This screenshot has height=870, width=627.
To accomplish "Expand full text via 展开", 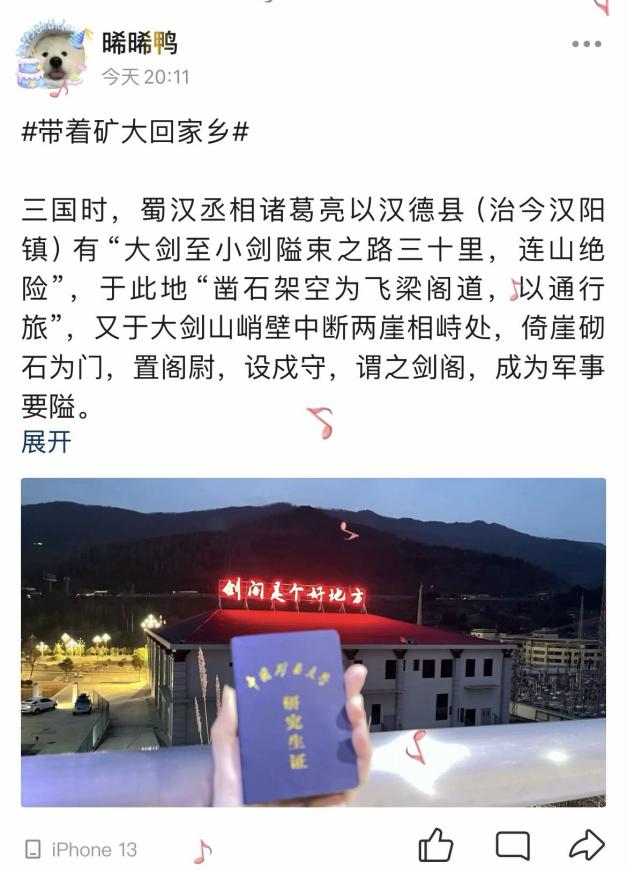I will 46,441.
